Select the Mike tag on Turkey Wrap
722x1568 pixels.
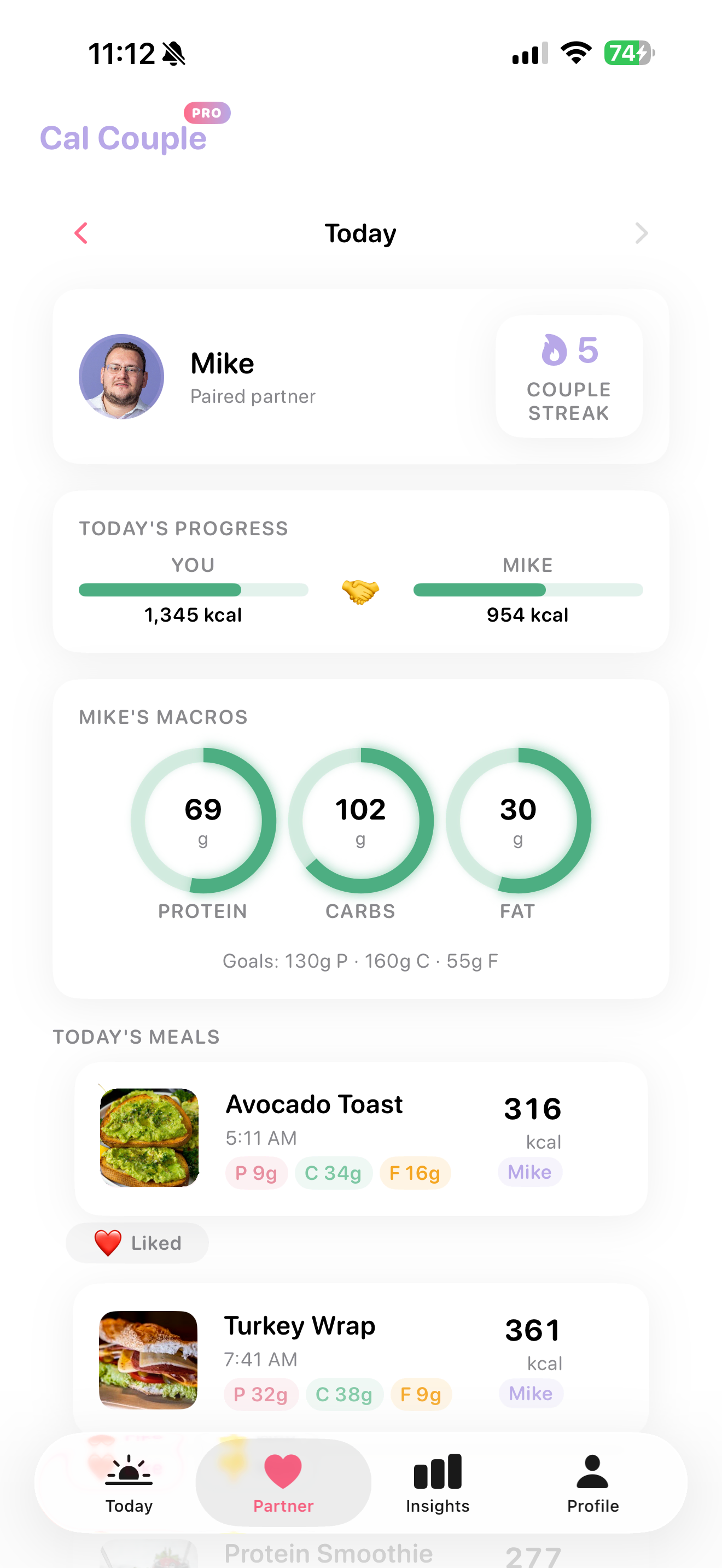pyautogui.click(x=531, y=1394)
